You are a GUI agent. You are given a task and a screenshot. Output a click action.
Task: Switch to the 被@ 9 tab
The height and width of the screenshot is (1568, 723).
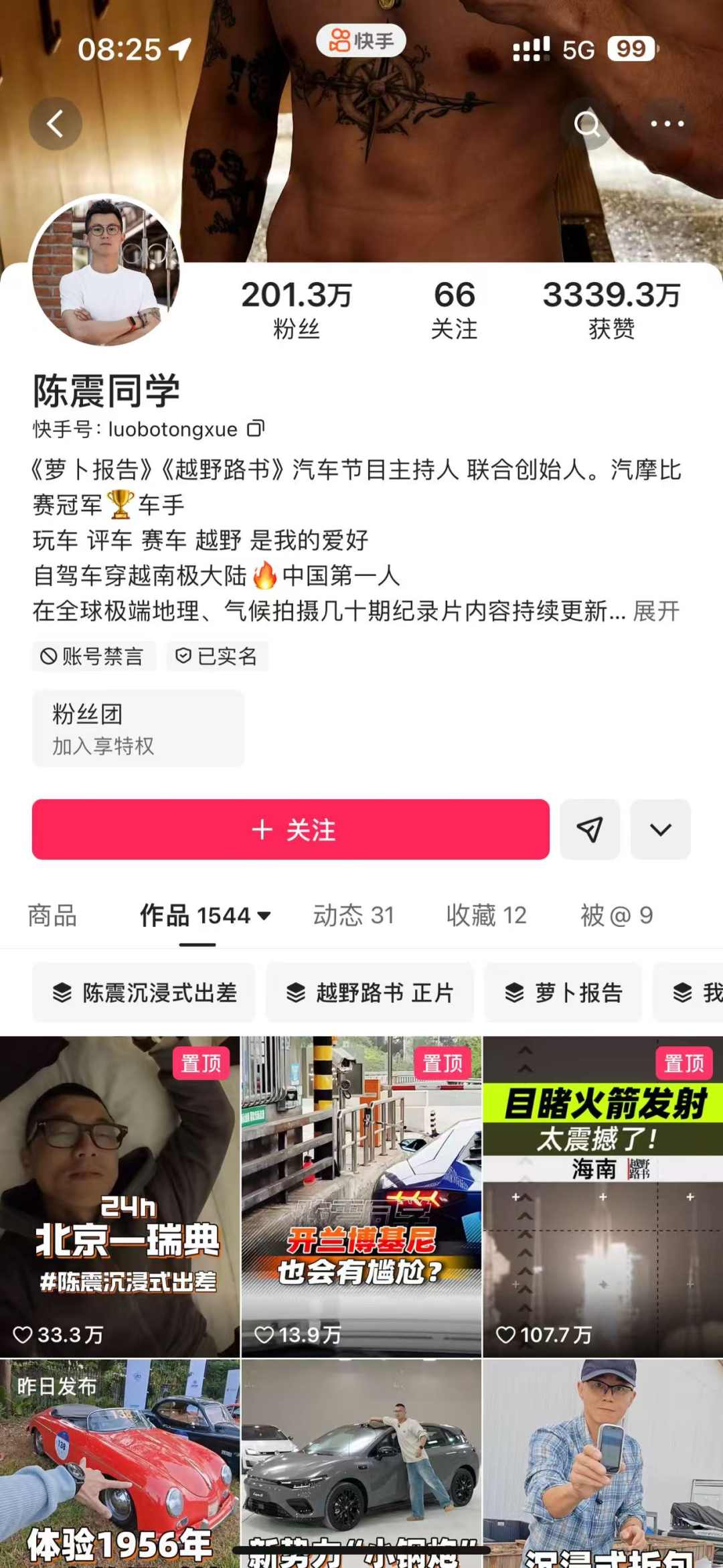click(x=616, y=915)
